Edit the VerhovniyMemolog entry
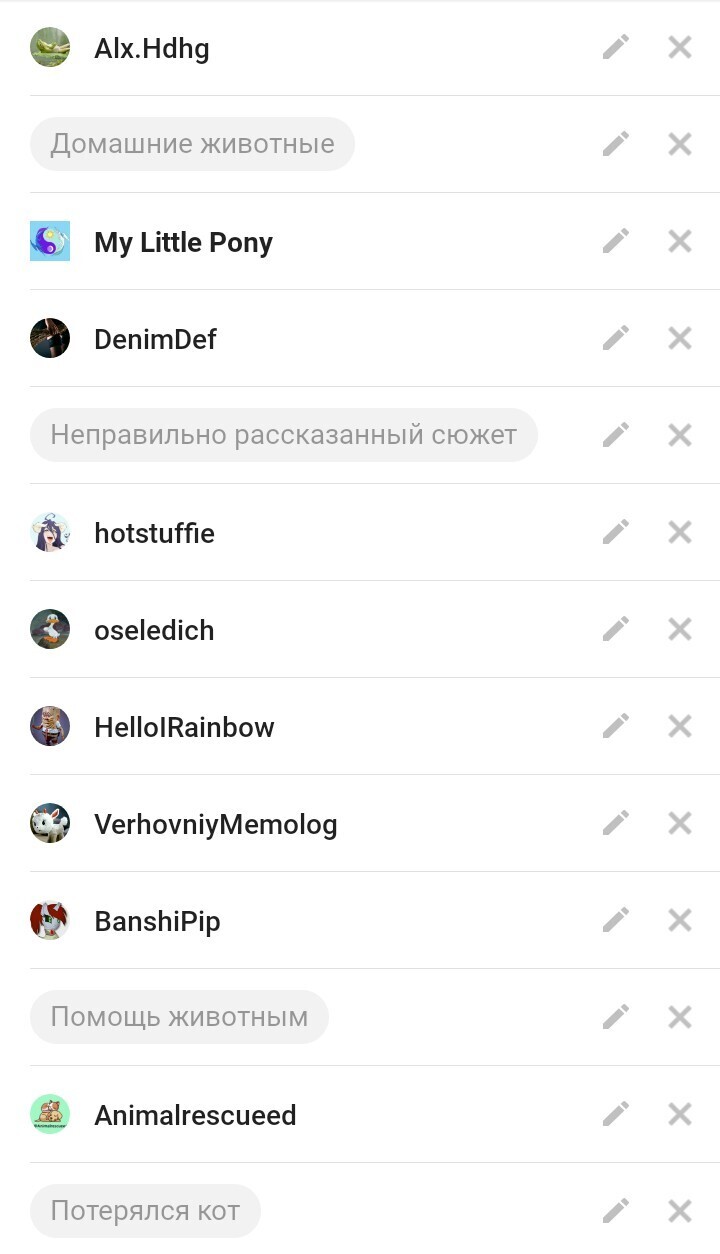Screen dimensions: 720x1254 [x=616, y=823]
